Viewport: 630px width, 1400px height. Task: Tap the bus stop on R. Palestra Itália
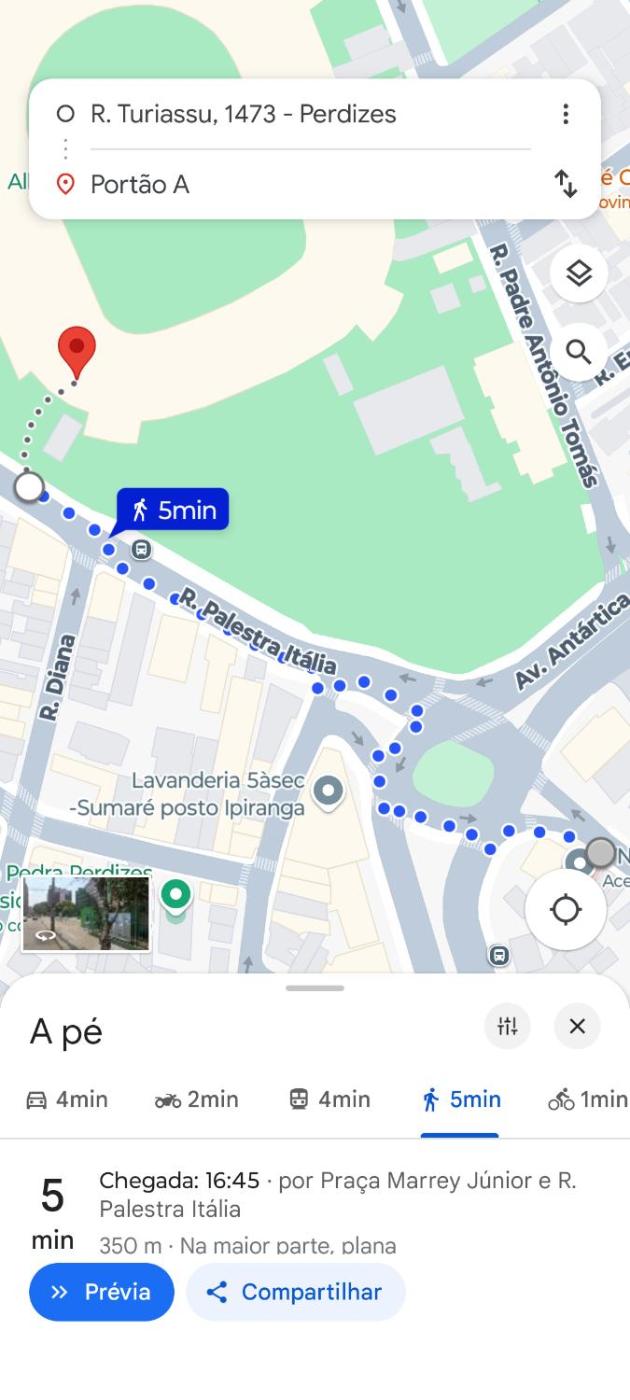click(142, 549)
